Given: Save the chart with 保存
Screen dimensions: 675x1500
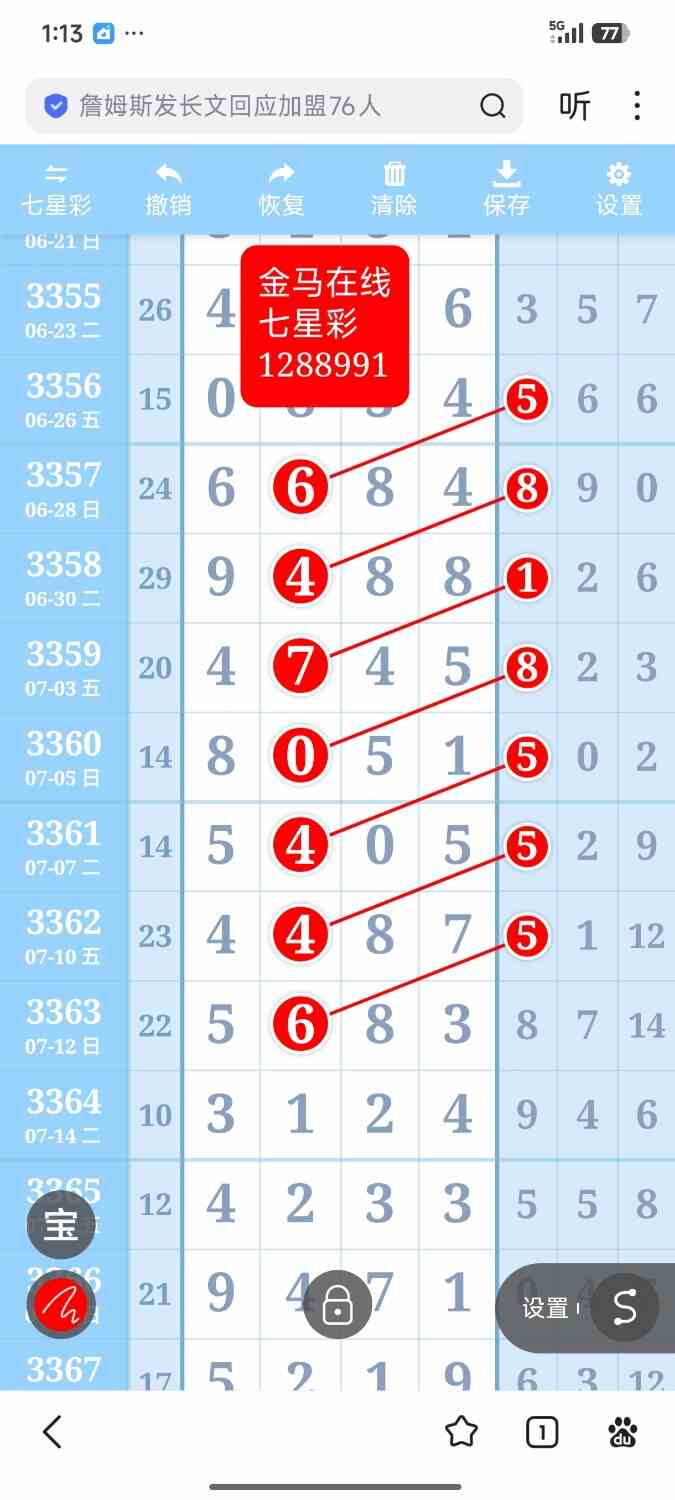Looking at the screenshot, I should (507, 191).
